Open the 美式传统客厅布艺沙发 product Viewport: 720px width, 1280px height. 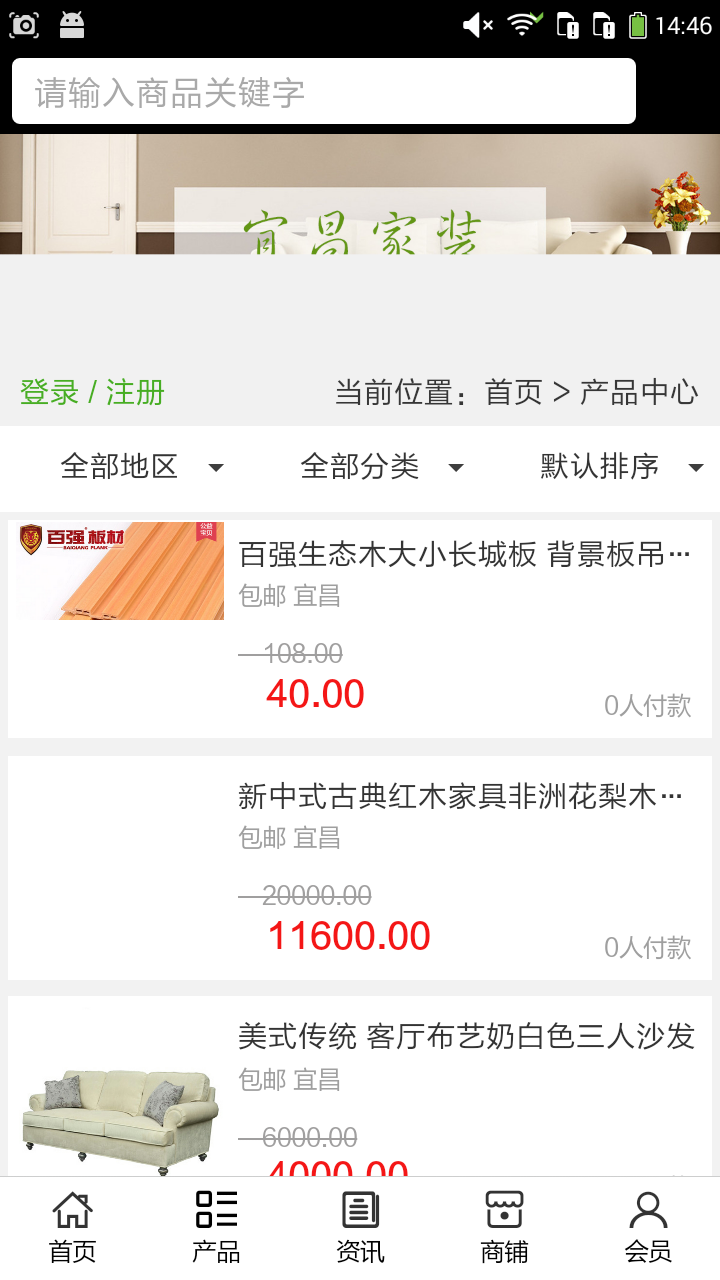point(466,1037)
